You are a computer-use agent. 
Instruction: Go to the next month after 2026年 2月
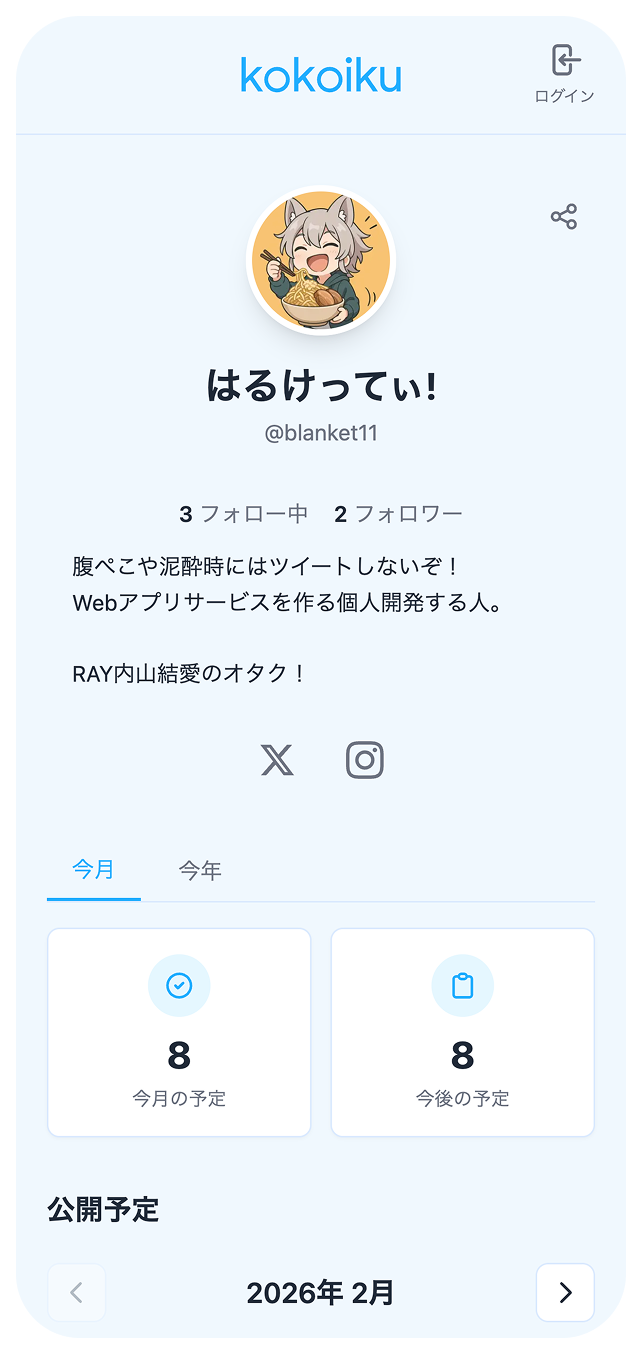click(x=565, y=1292)
